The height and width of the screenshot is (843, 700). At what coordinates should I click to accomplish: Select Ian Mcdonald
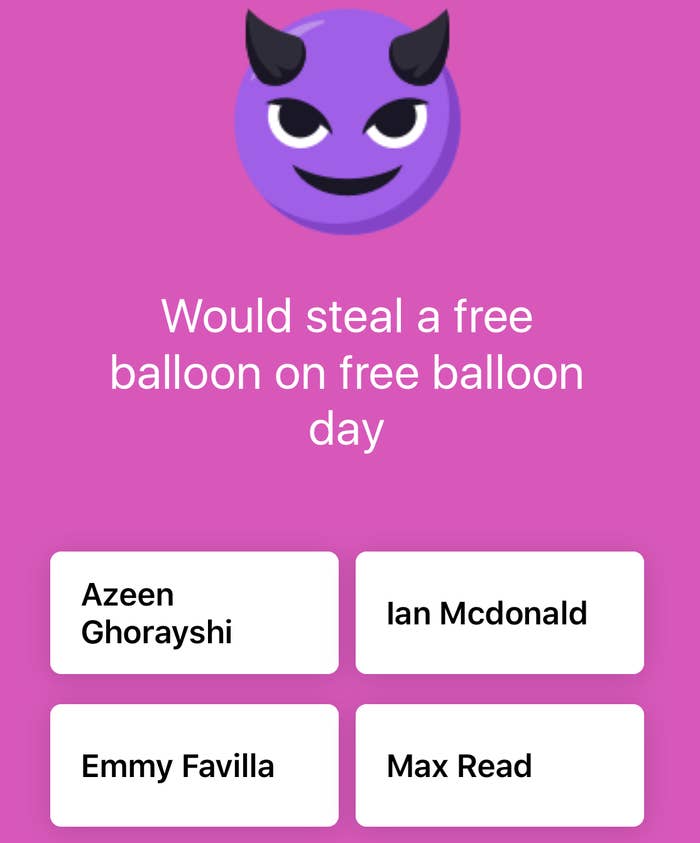pyautogui.click(x=499, y=613)
